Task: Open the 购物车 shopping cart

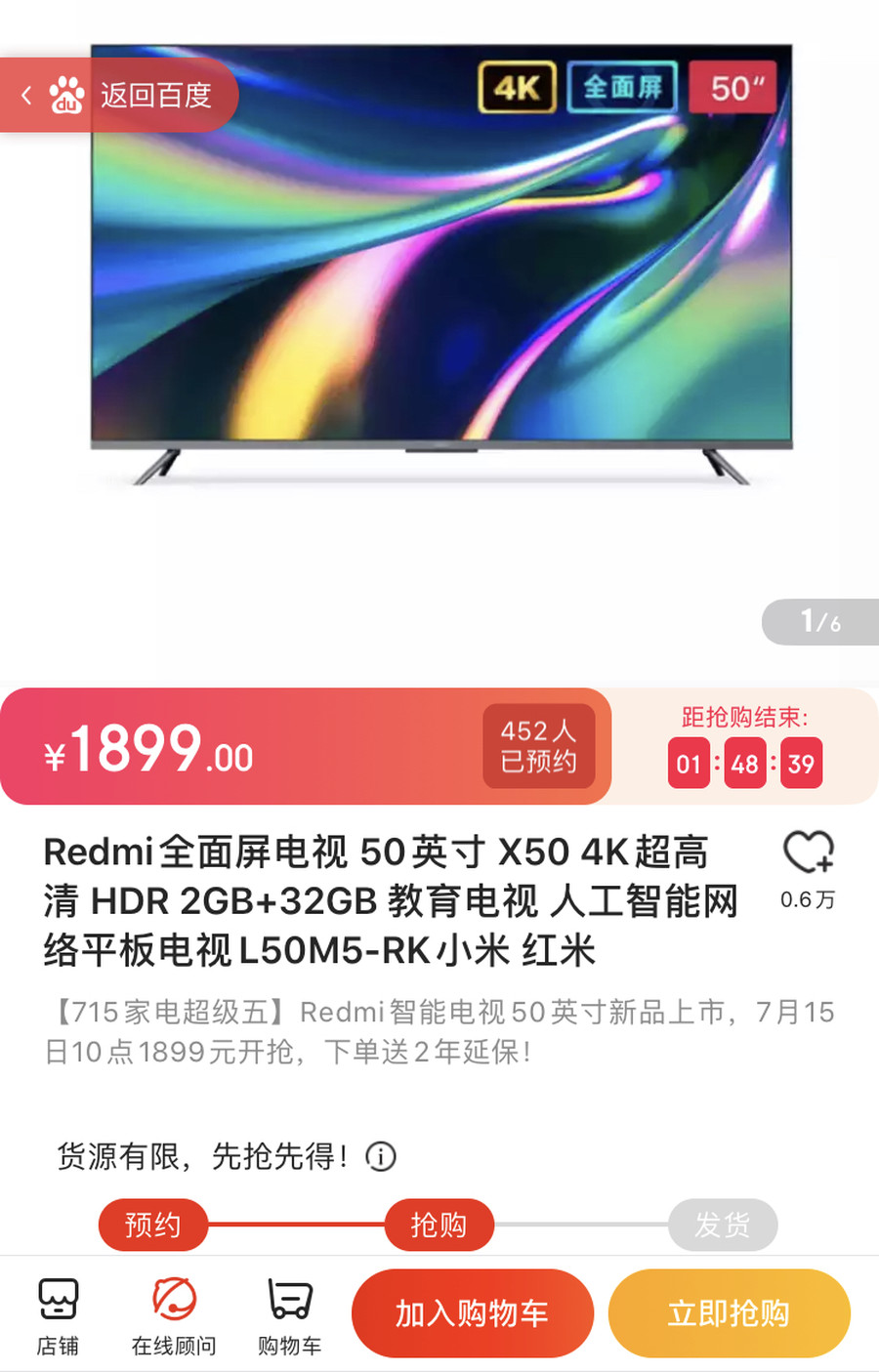Action: coord(289,1314)
